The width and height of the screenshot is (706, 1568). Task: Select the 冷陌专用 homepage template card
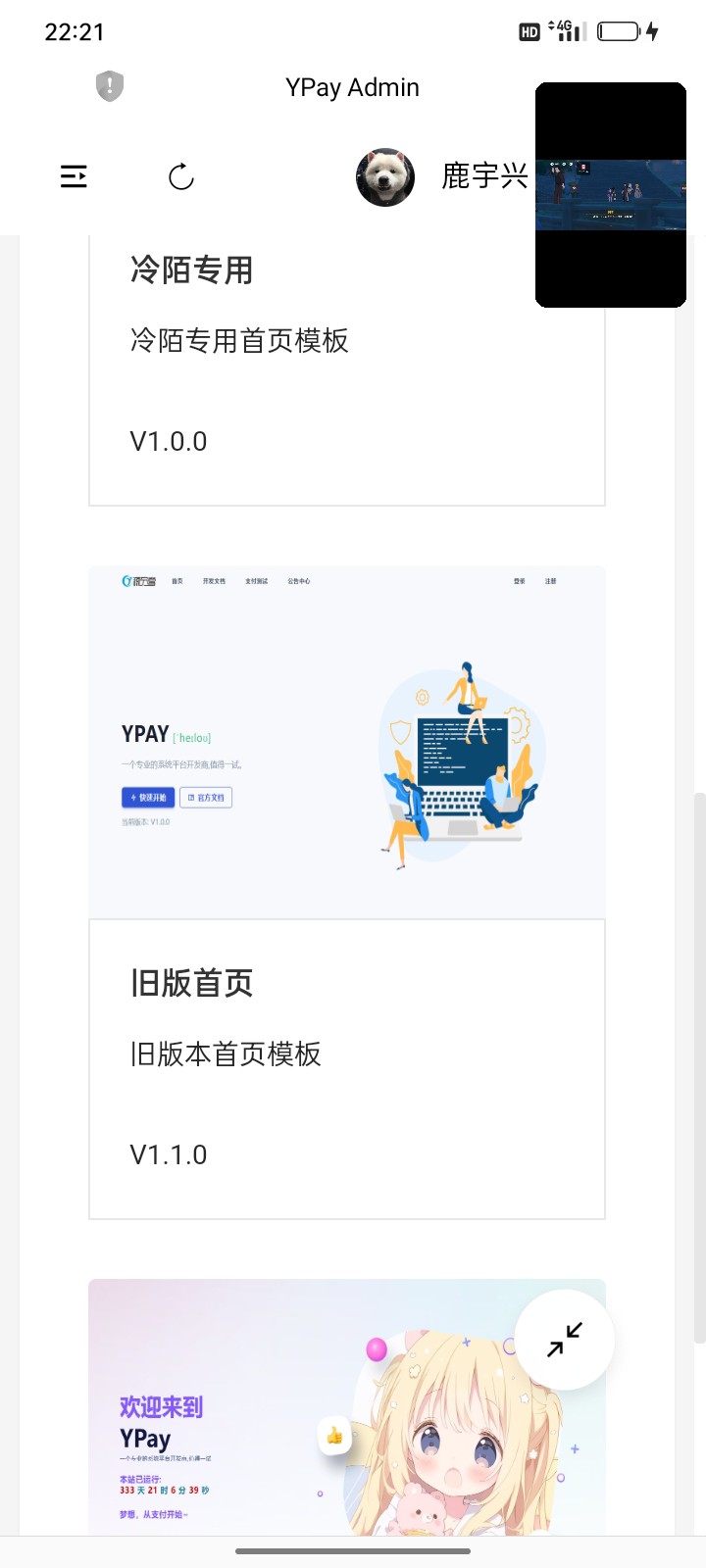(347, 370)
